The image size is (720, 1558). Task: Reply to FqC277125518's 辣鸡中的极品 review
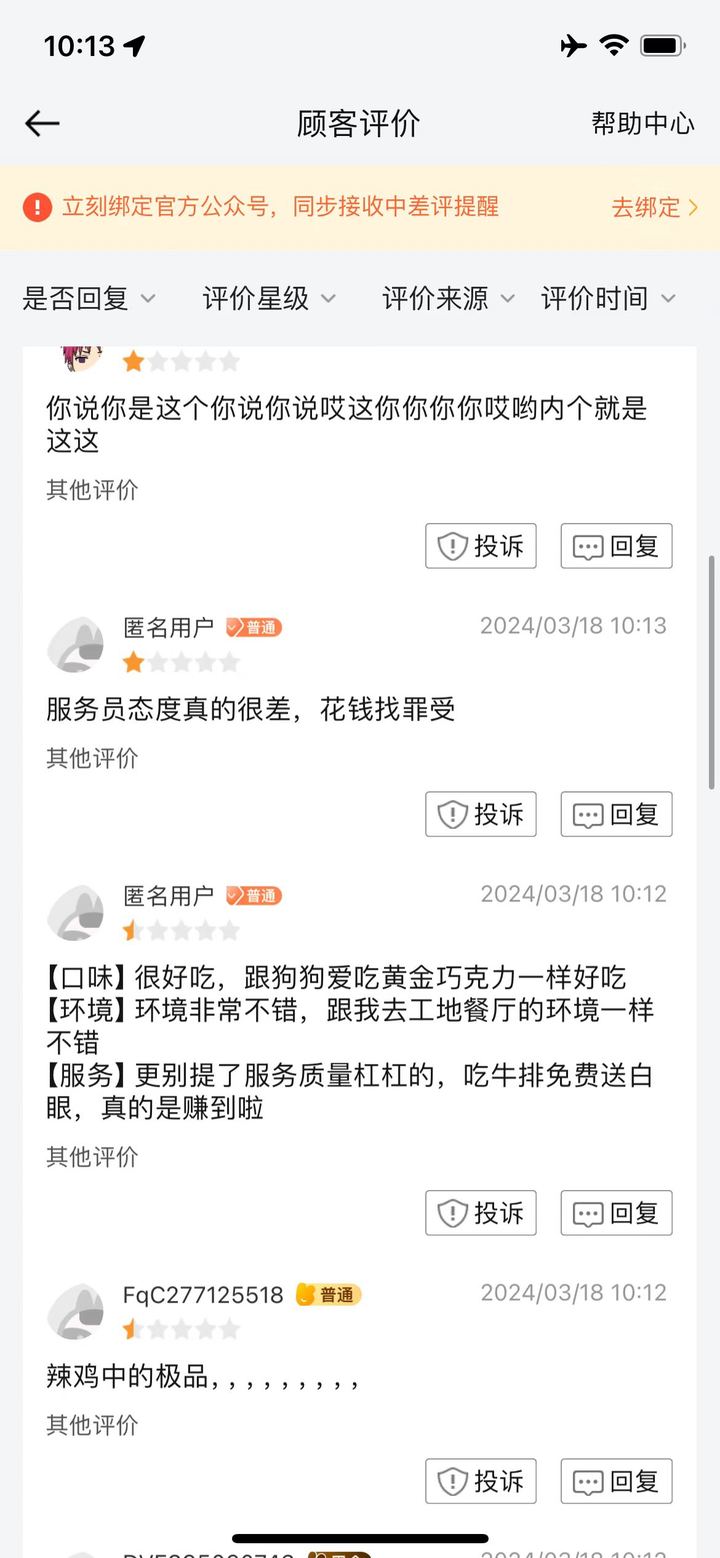tap(616, 1481)
